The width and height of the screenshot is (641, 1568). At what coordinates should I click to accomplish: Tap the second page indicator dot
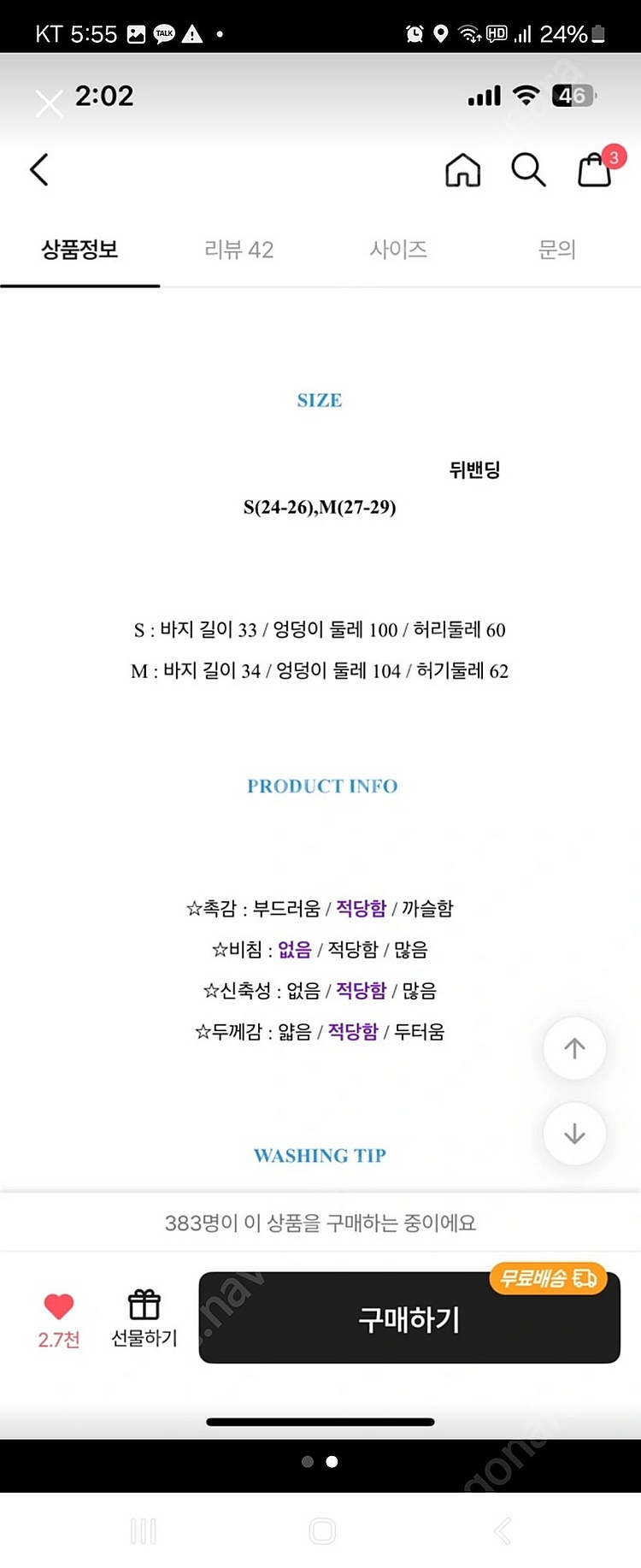point(332,1462)
